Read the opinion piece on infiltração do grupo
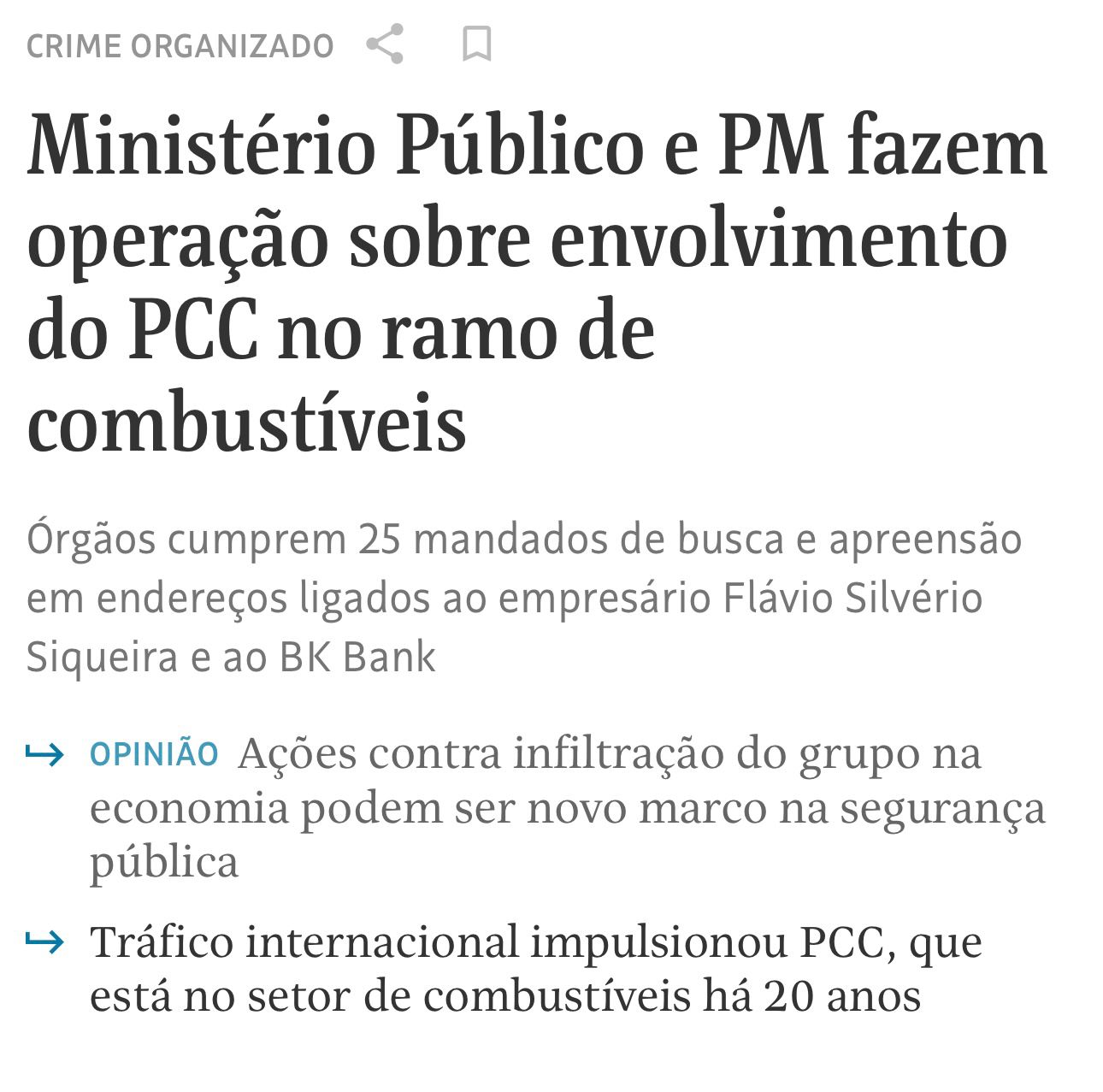The width and height of the screenshot is (1103, 1092). (x=567, y=807)
